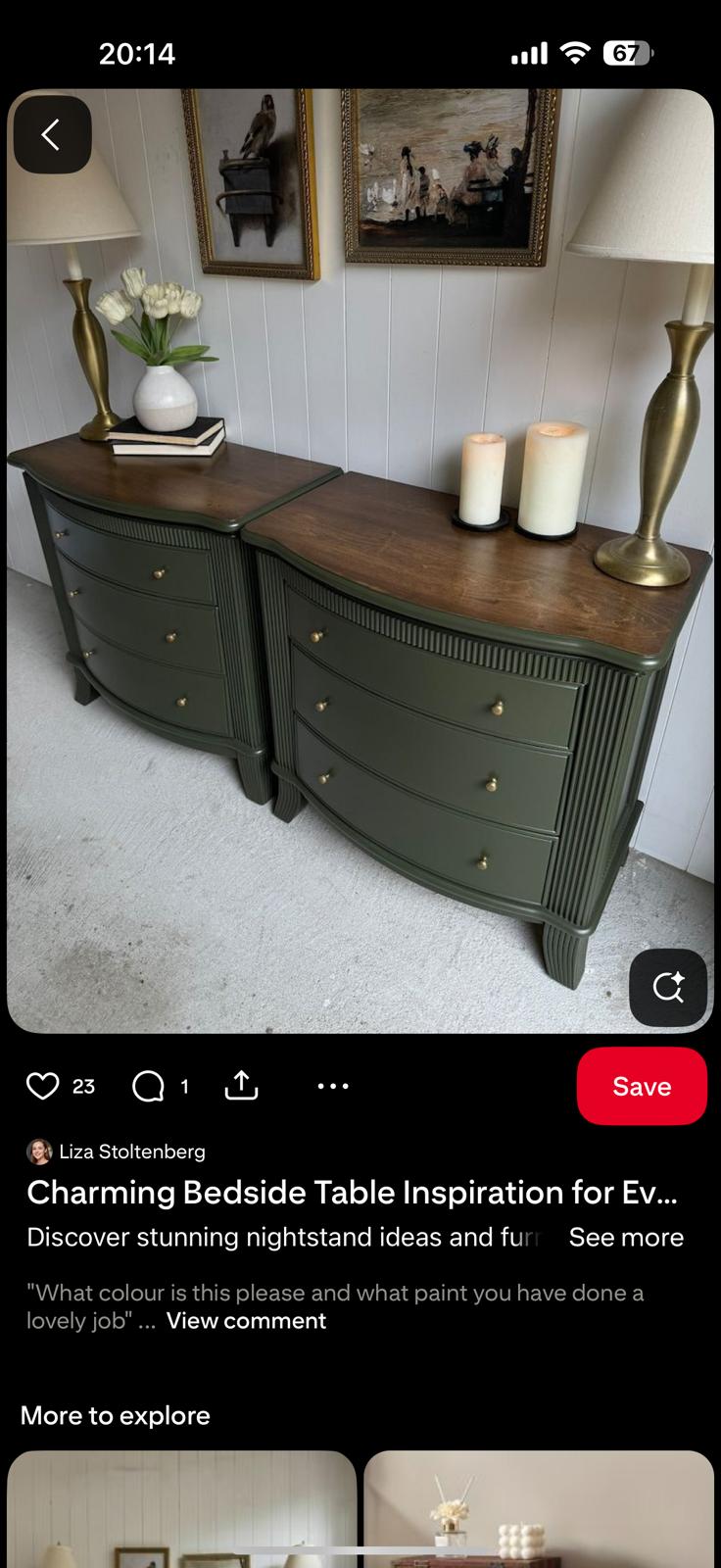This screenshot has height=1568, width=721.
Task: Tap View comment link
Action: (x=246, y=1320)
